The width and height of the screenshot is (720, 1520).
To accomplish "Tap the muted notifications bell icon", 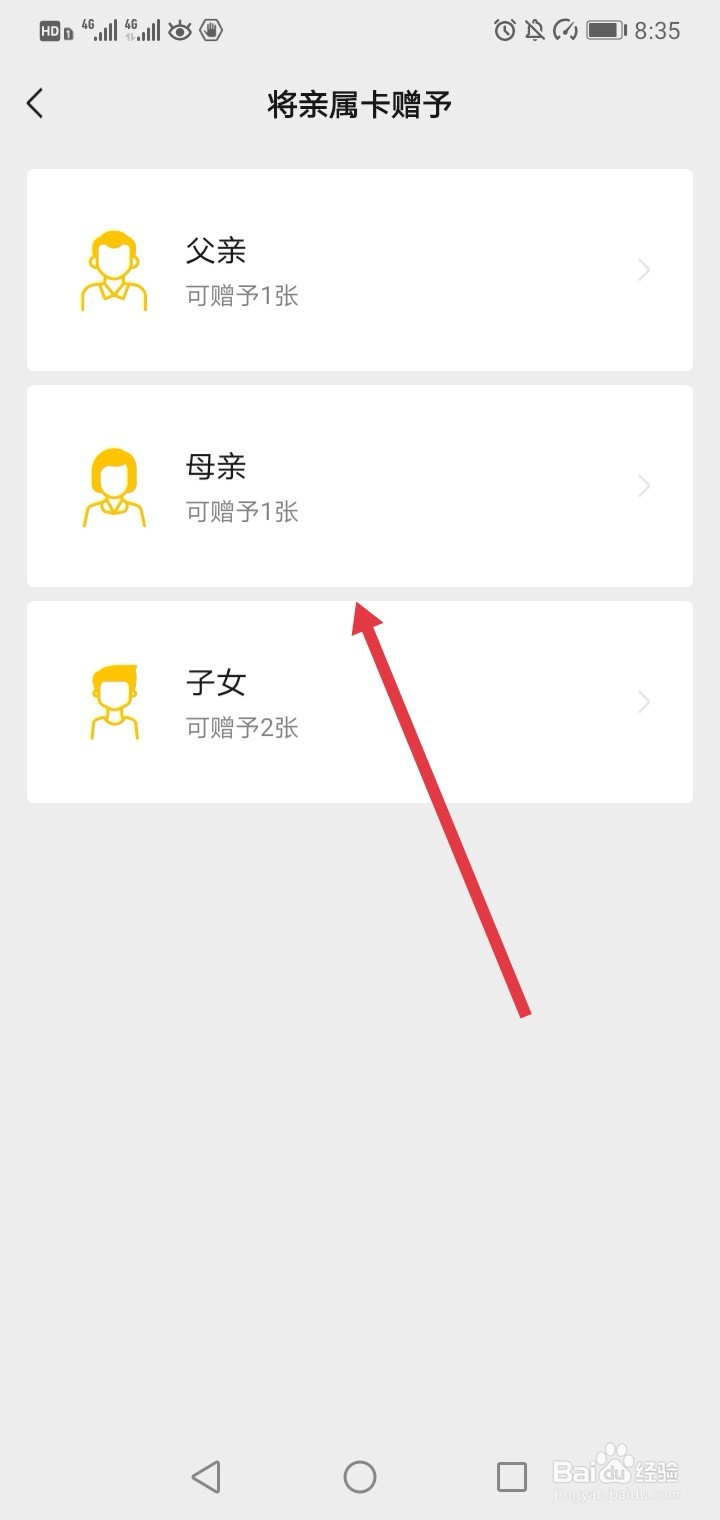I will [x=537, y=30].
